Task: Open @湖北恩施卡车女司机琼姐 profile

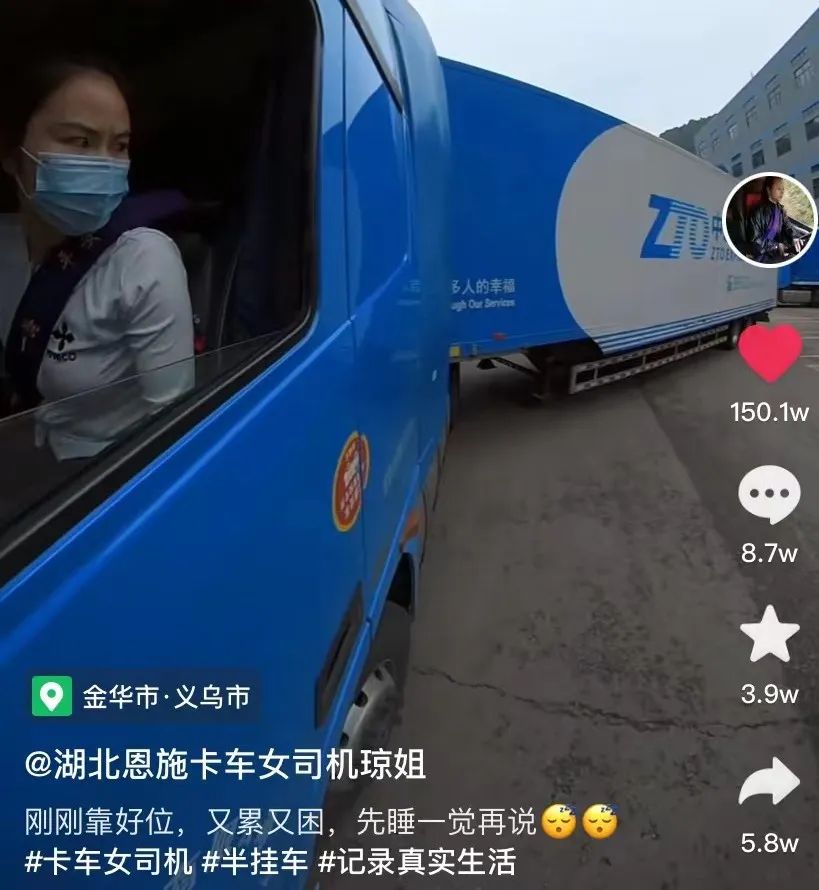Action: [x=225, y=765]
